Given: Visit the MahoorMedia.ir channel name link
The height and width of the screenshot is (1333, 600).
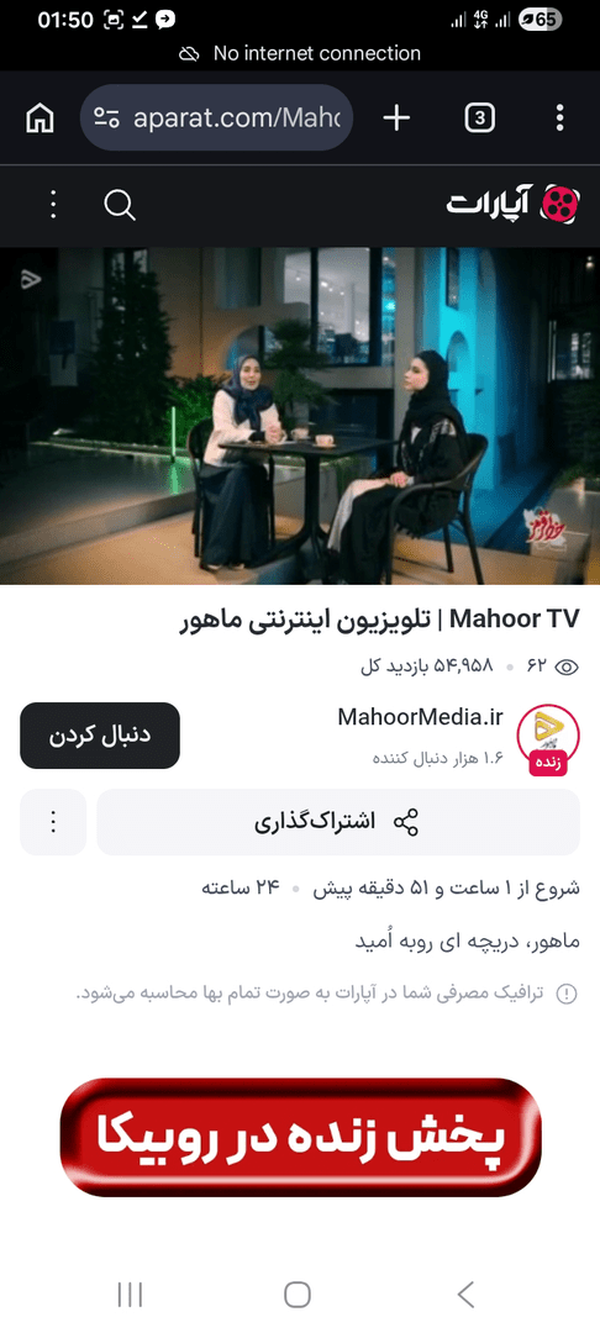Looking at the screenshot, I should coord(420,717).
